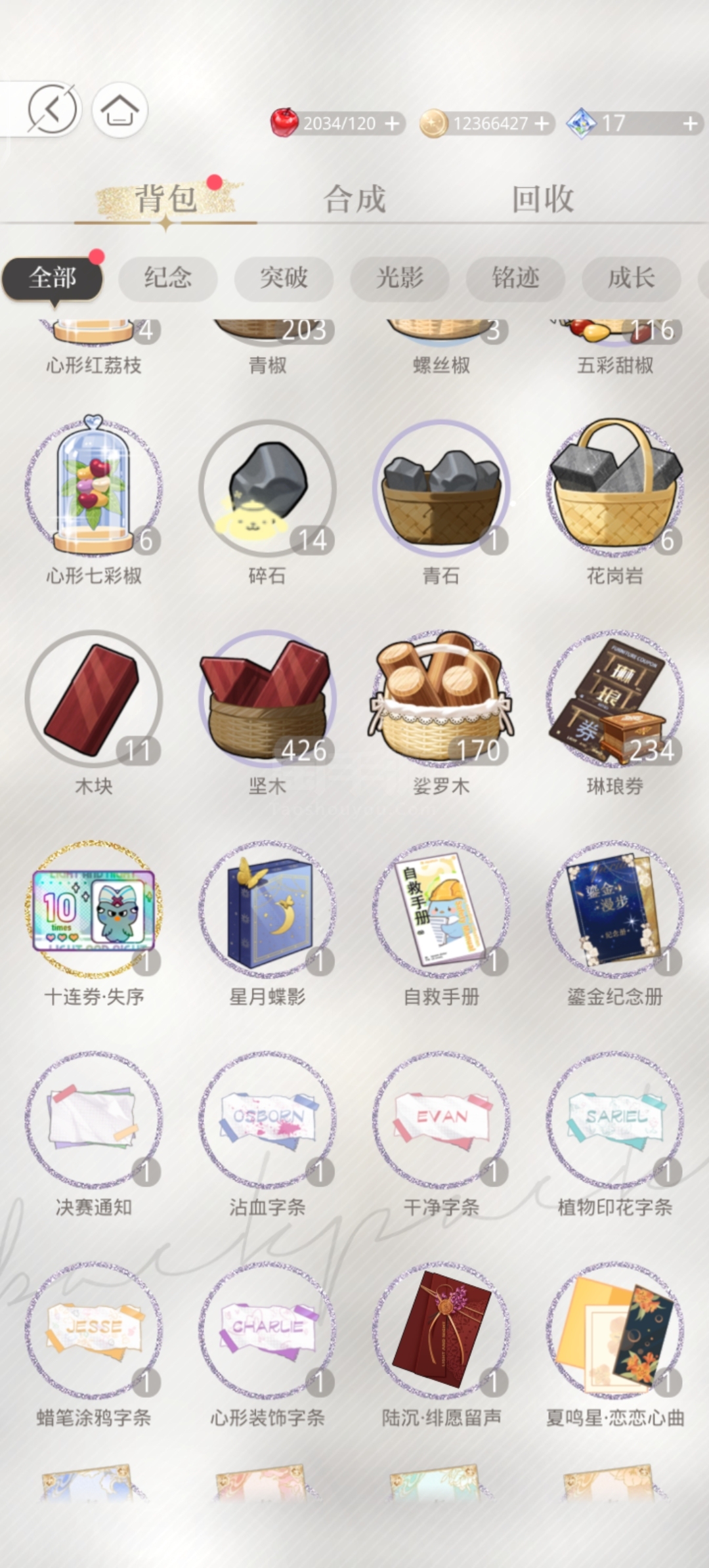Switch to the 回收 tab
The width and height of the screenshot is (709, 1568).
tap(543, 199)
